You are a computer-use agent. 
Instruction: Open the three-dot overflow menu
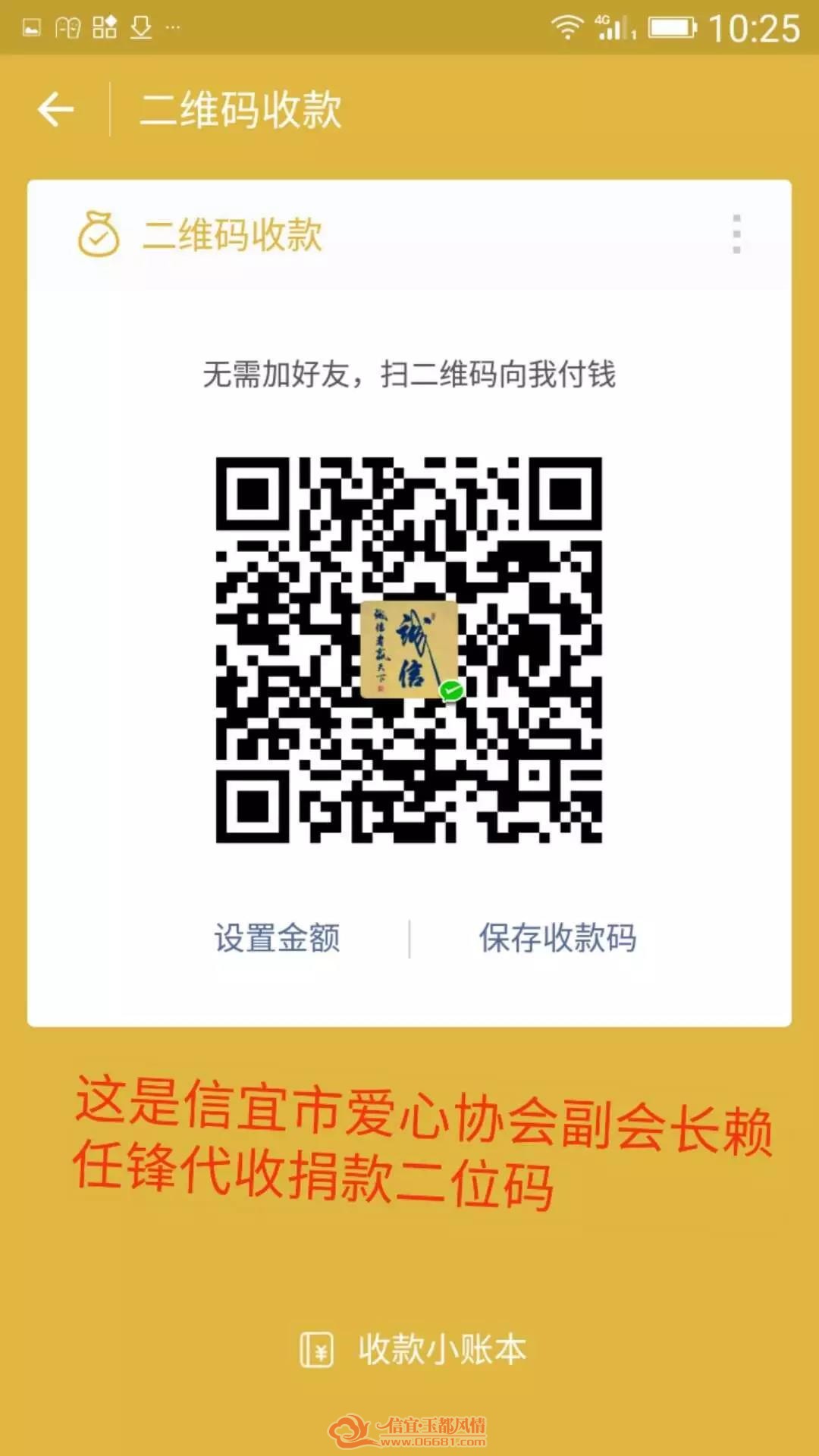(736, 234)
